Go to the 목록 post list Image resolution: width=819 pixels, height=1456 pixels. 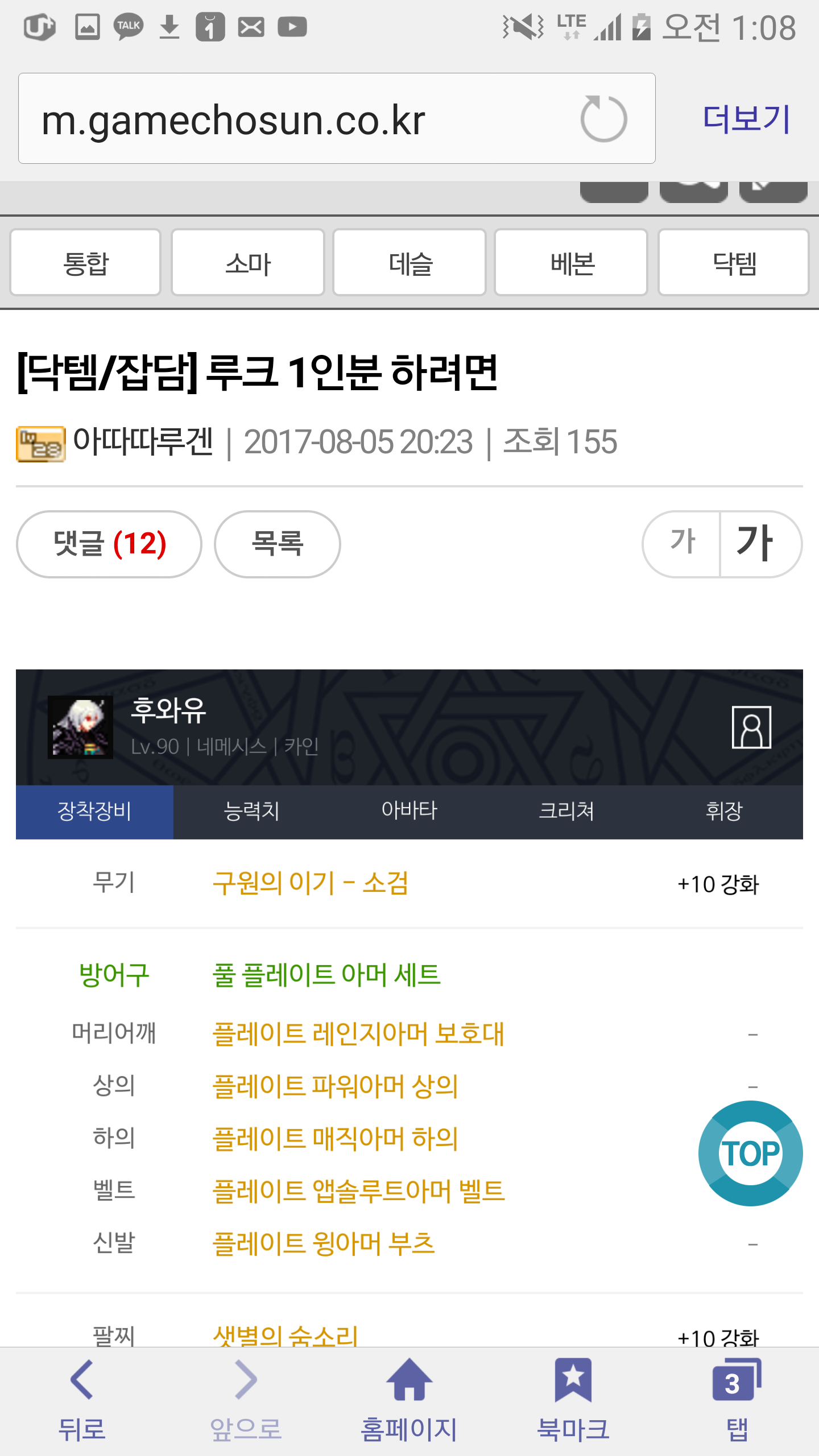pos(278,544)
